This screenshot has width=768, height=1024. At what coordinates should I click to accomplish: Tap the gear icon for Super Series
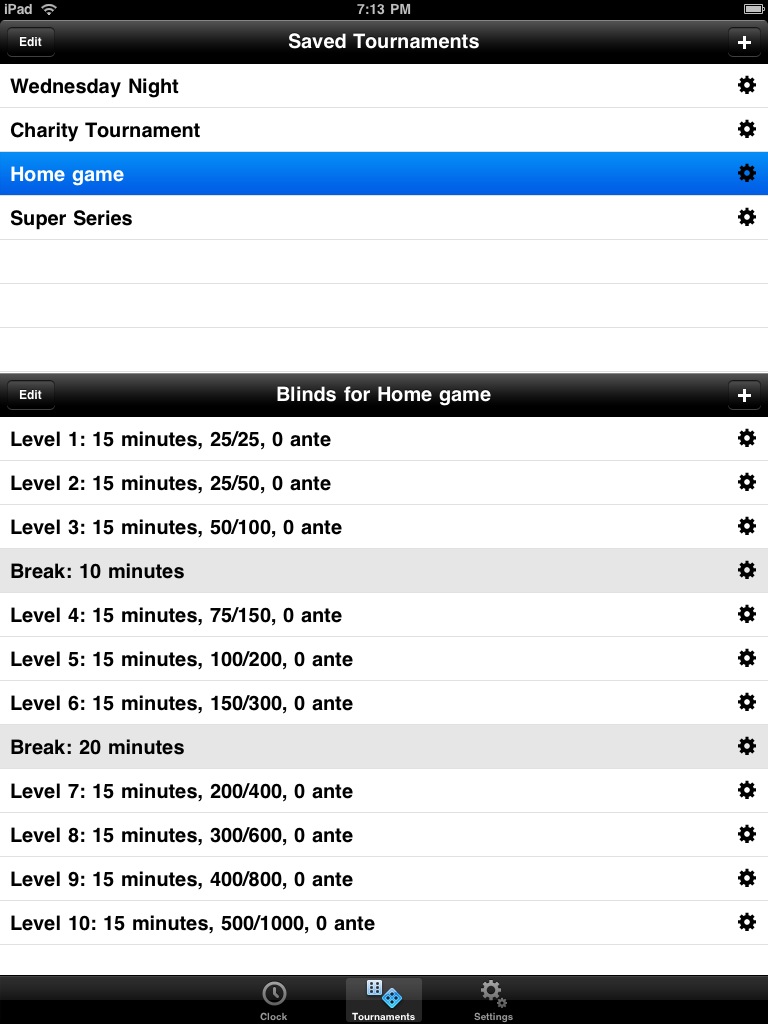(x=746, y=218)
